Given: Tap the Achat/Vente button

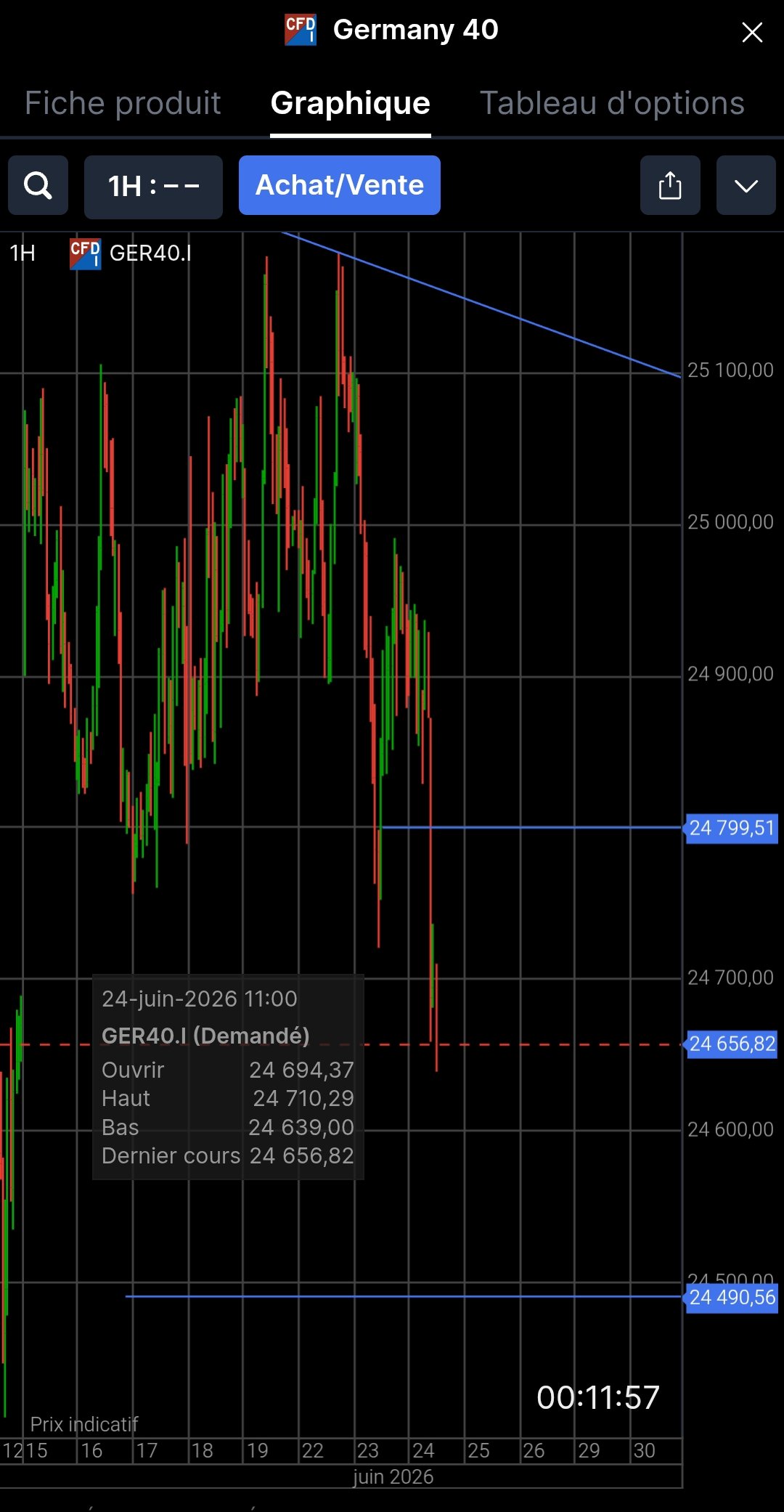Looking at the screenshot, I should coord(340,185).
